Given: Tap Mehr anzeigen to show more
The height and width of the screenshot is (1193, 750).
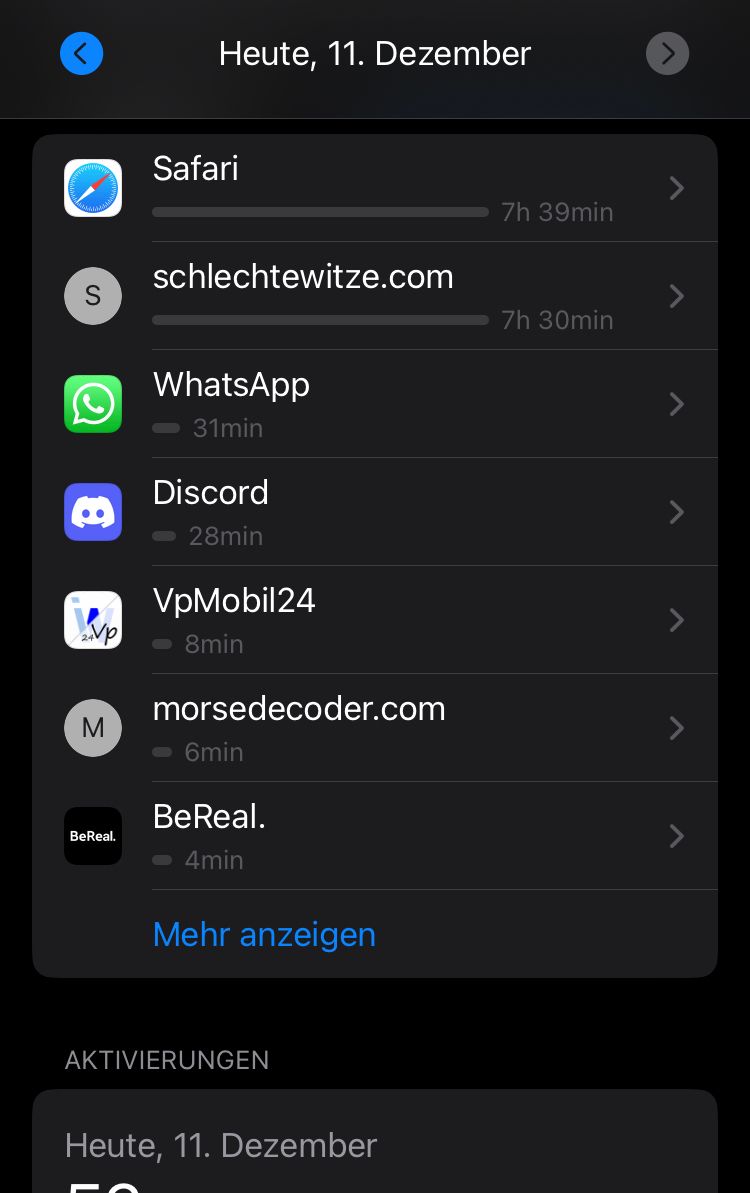Looking at the screenshot, I should point(264,935).
